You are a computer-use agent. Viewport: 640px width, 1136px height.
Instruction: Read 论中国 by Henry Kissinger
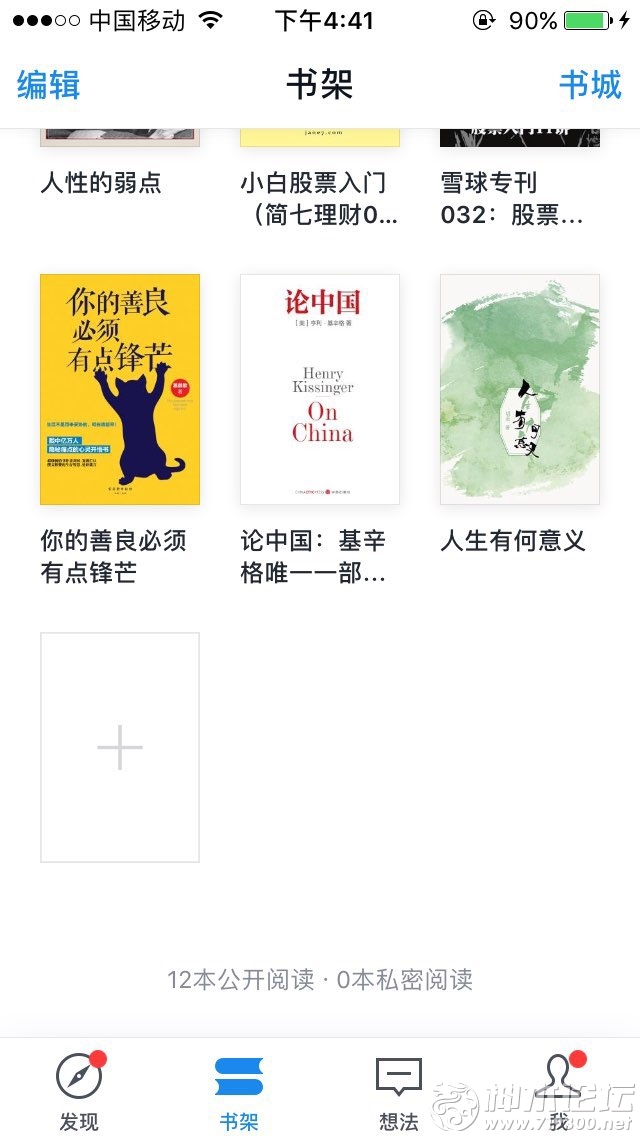point(319,389)
